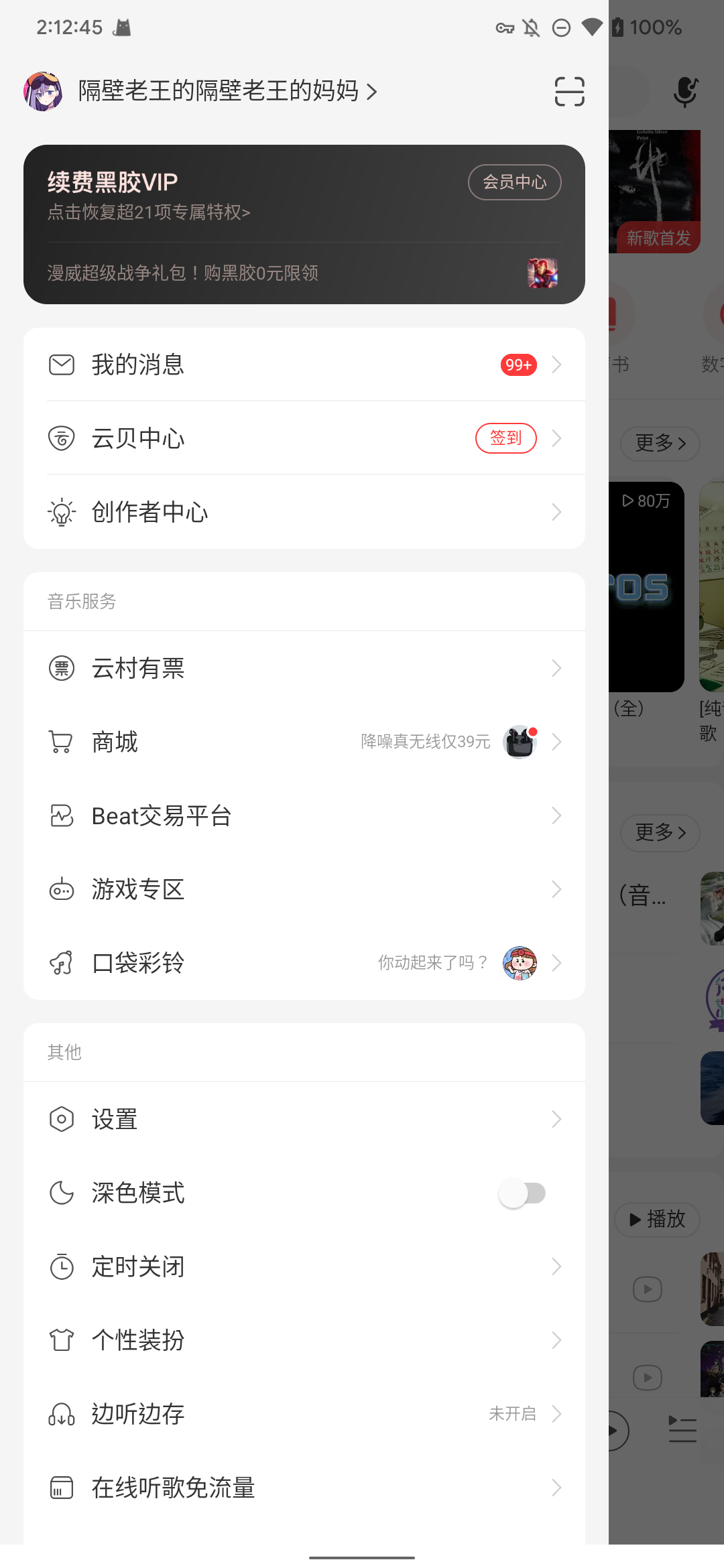Open 设置 settings
724x1568 pixels.
coord(303,1119)
